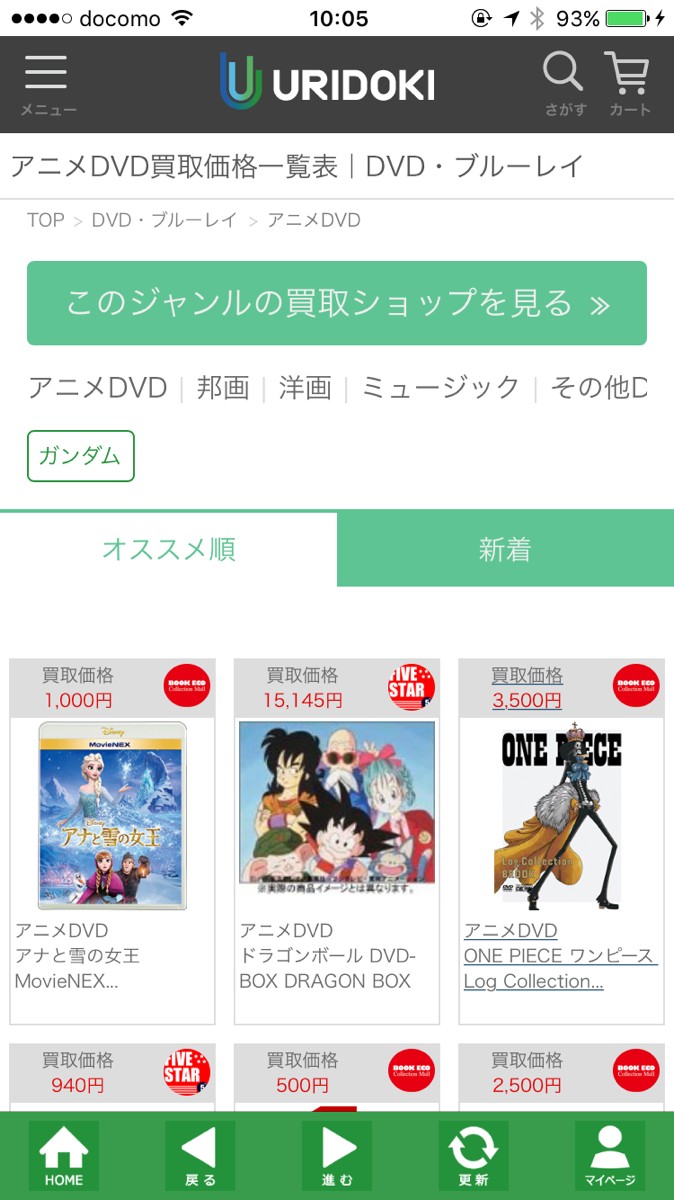Open the ドラゴンボール DVD-BOX card
674x1200 pixels.
click(337, 840)
